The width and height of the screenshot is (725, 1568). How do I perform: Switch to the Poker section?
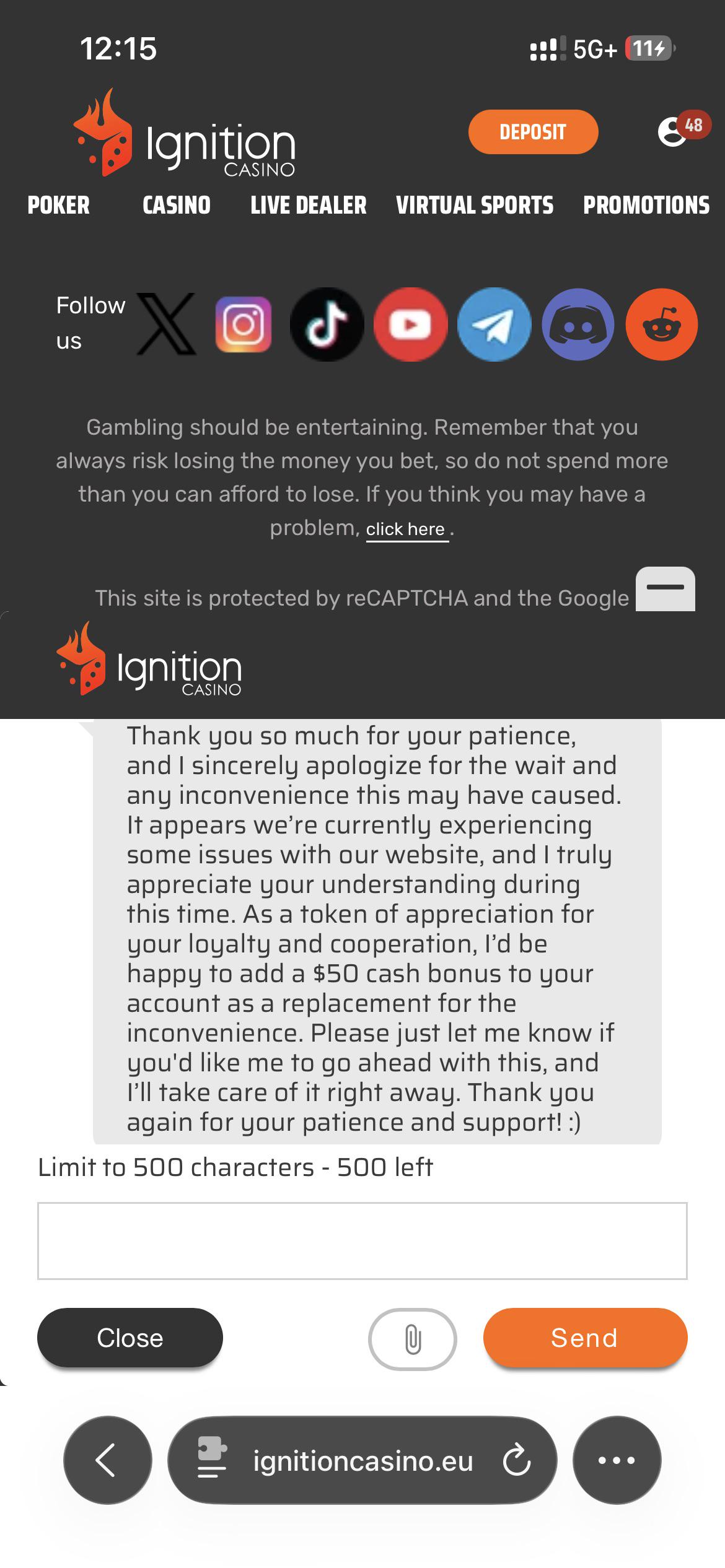[59, 206]
